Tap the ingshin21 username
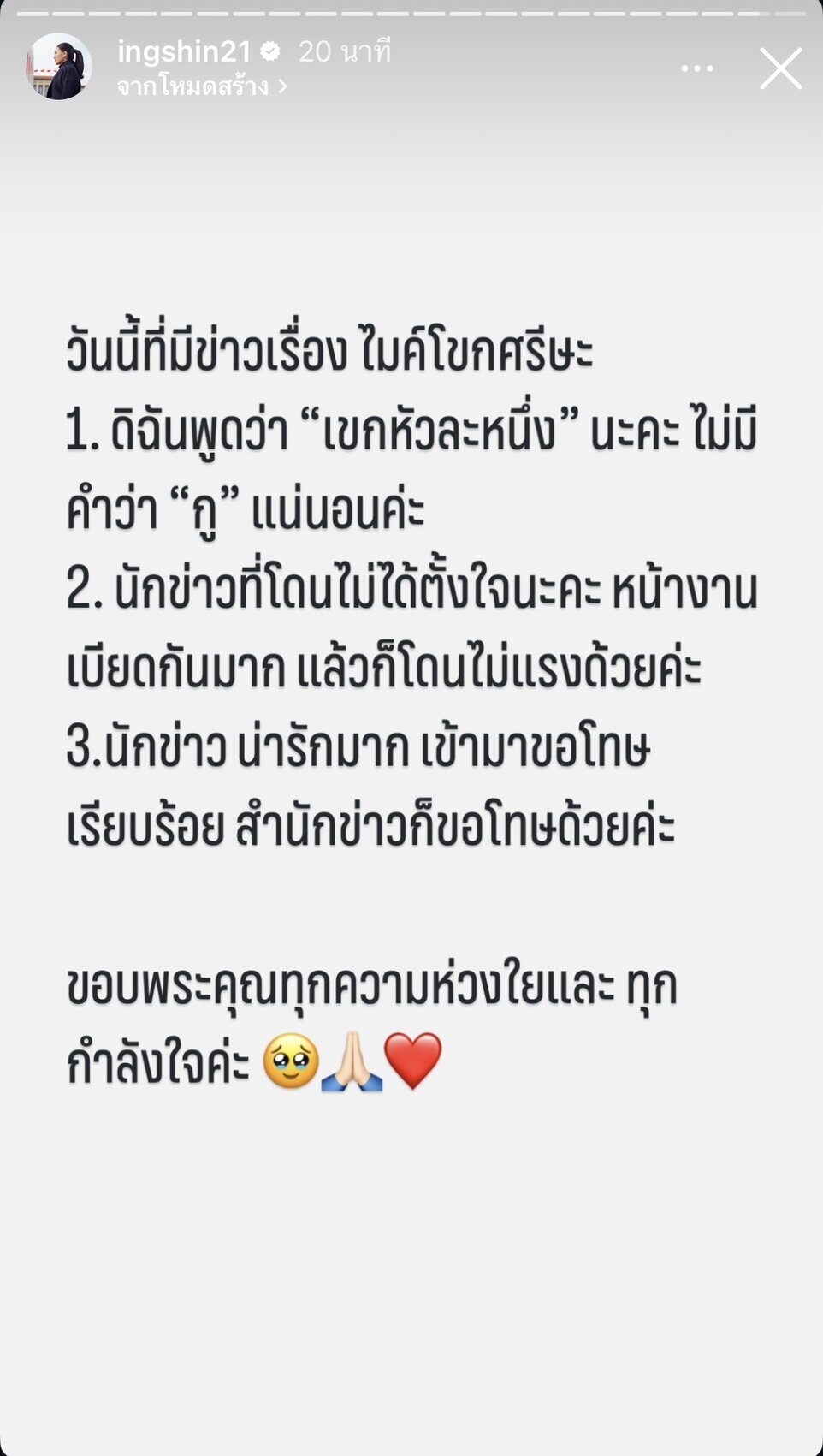 tap(184, 51)
